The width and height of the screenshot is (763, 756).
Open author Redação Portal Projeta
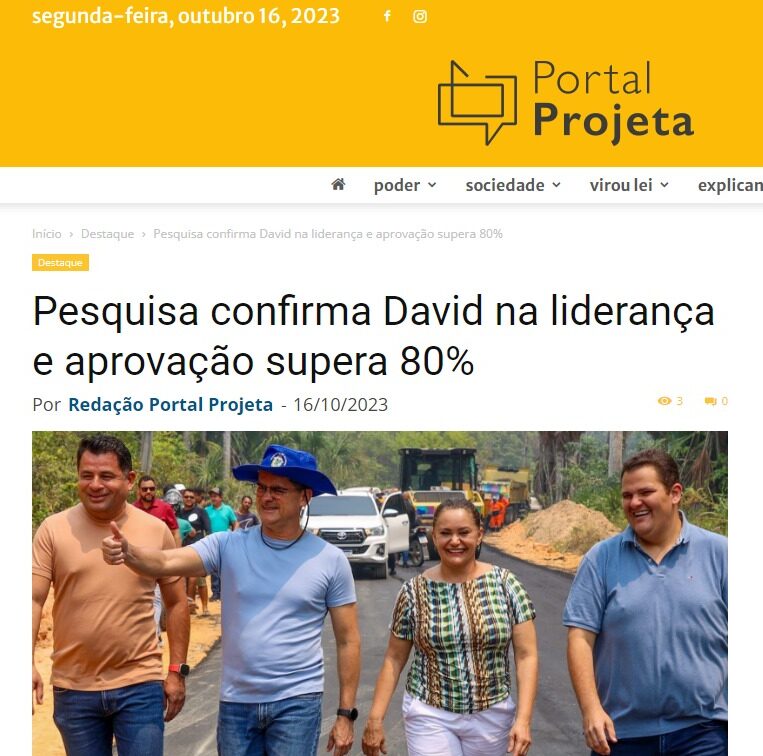(170, 405)
